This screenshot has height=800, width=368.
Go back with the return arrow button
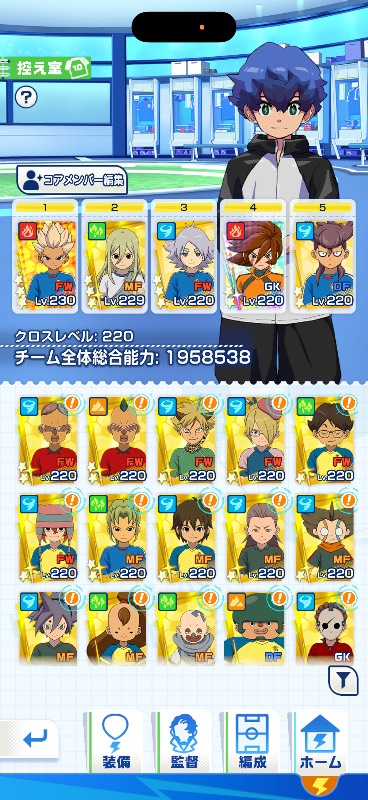point(32,738)
